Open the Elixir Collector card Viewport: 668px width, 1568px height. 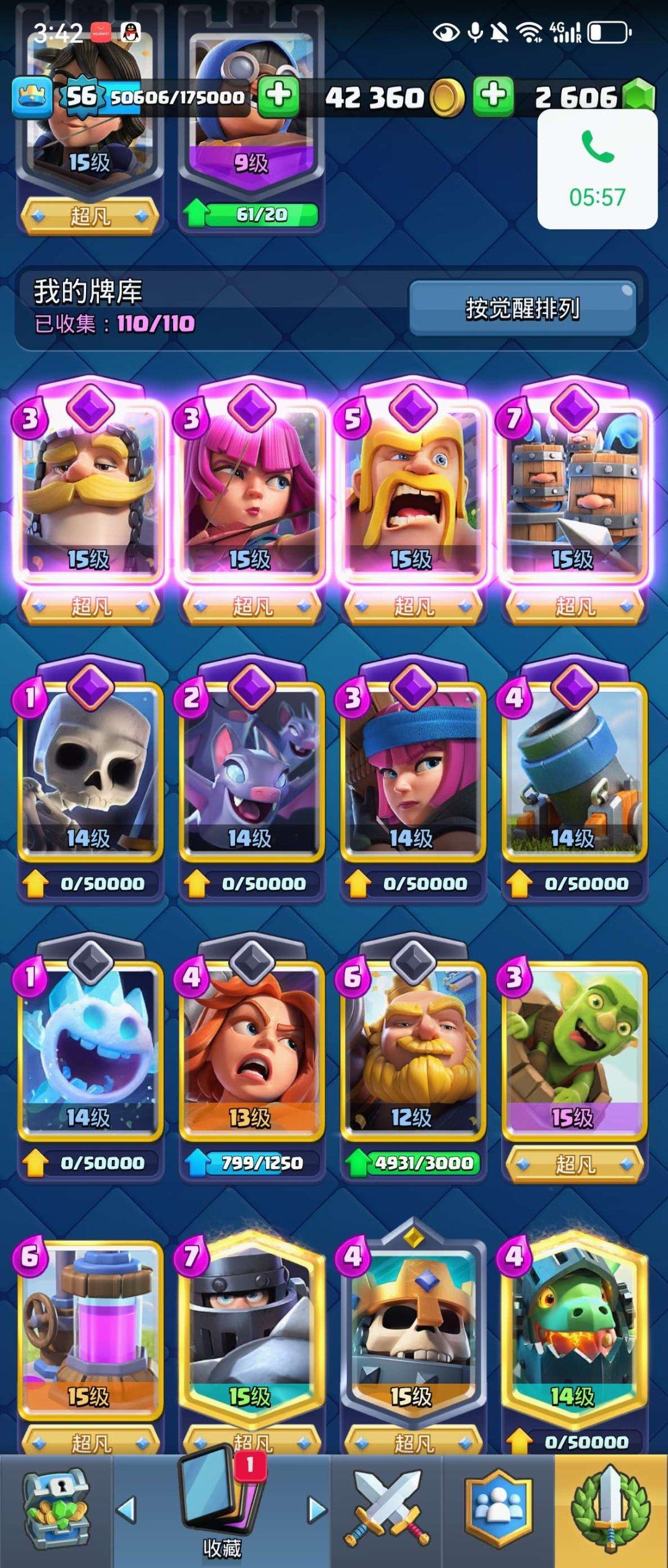(90, 1329)
